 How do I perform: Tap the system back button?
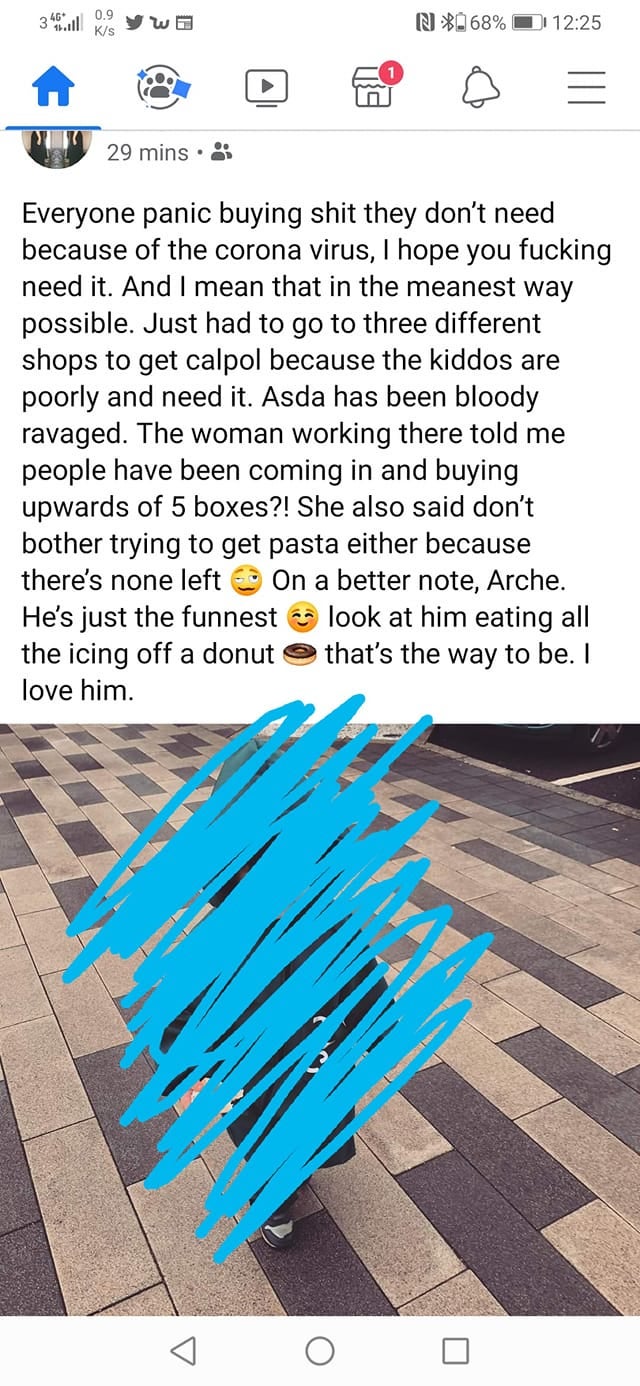point(183,1351)
